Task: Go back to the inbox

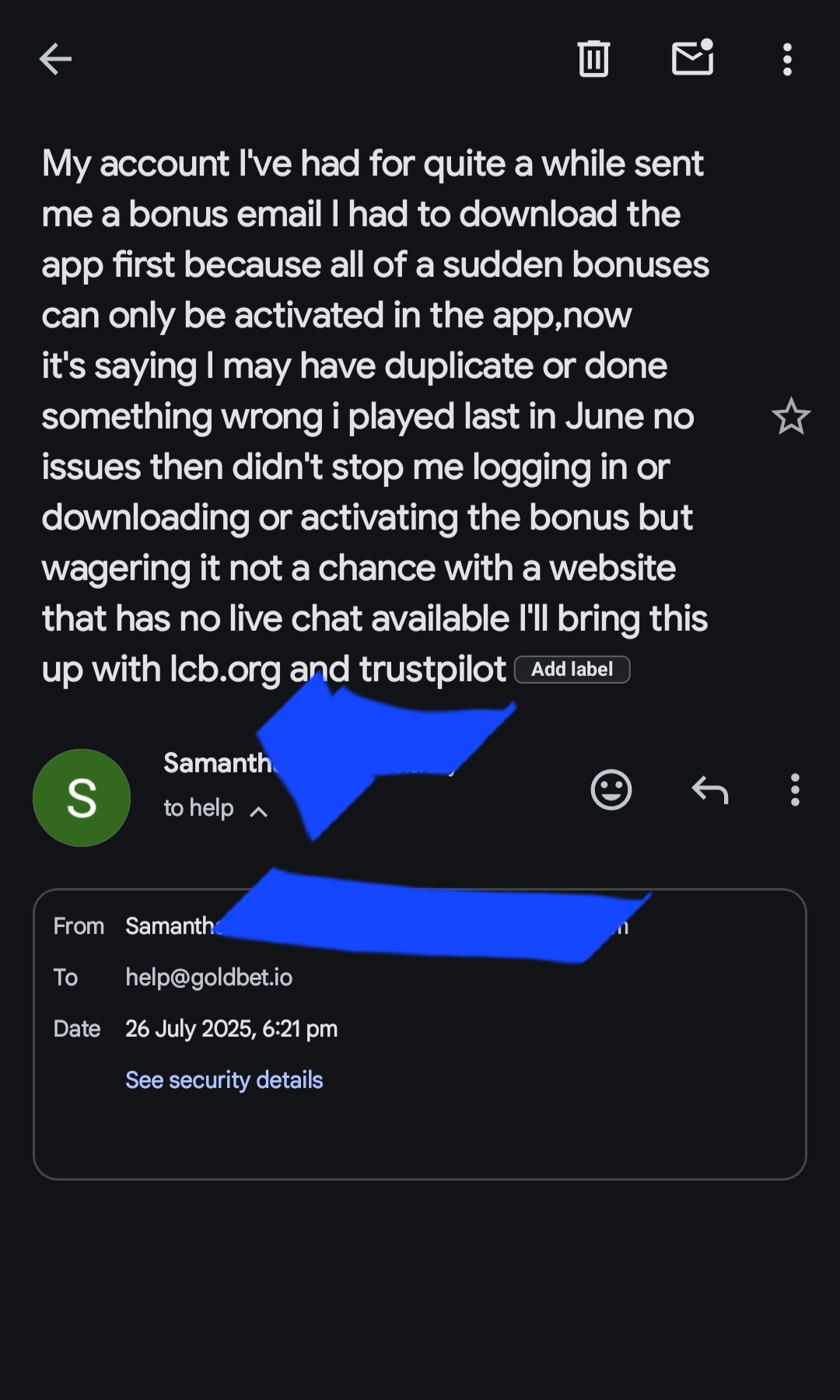Action: coord(55,59)
